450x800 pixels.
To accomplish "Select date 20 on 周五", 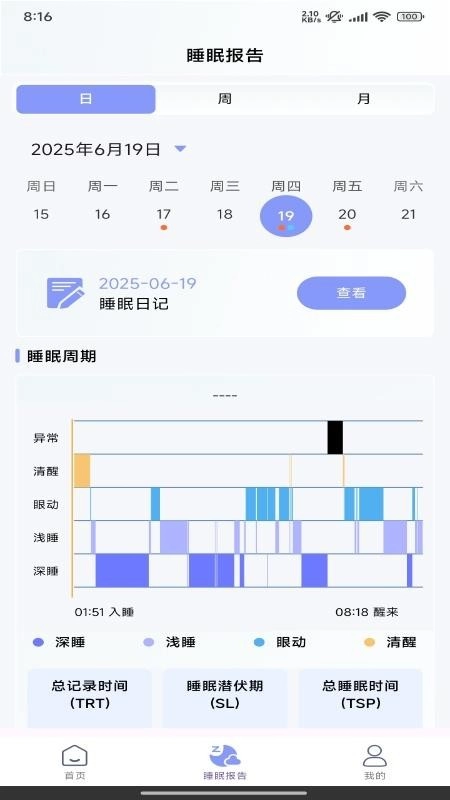I will tap(347, 214).
